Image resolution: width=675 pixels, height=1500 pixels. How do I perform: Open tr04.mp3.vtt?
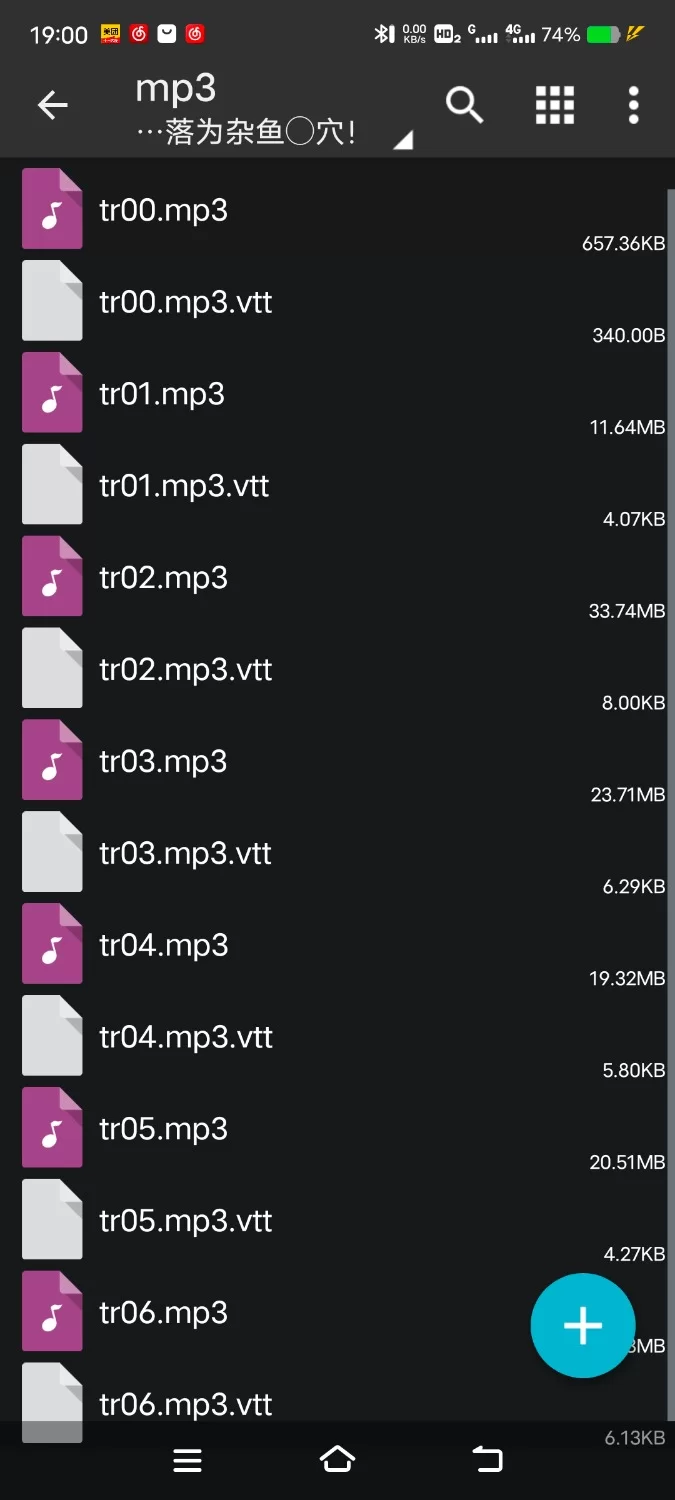(x=186, y=1039)
